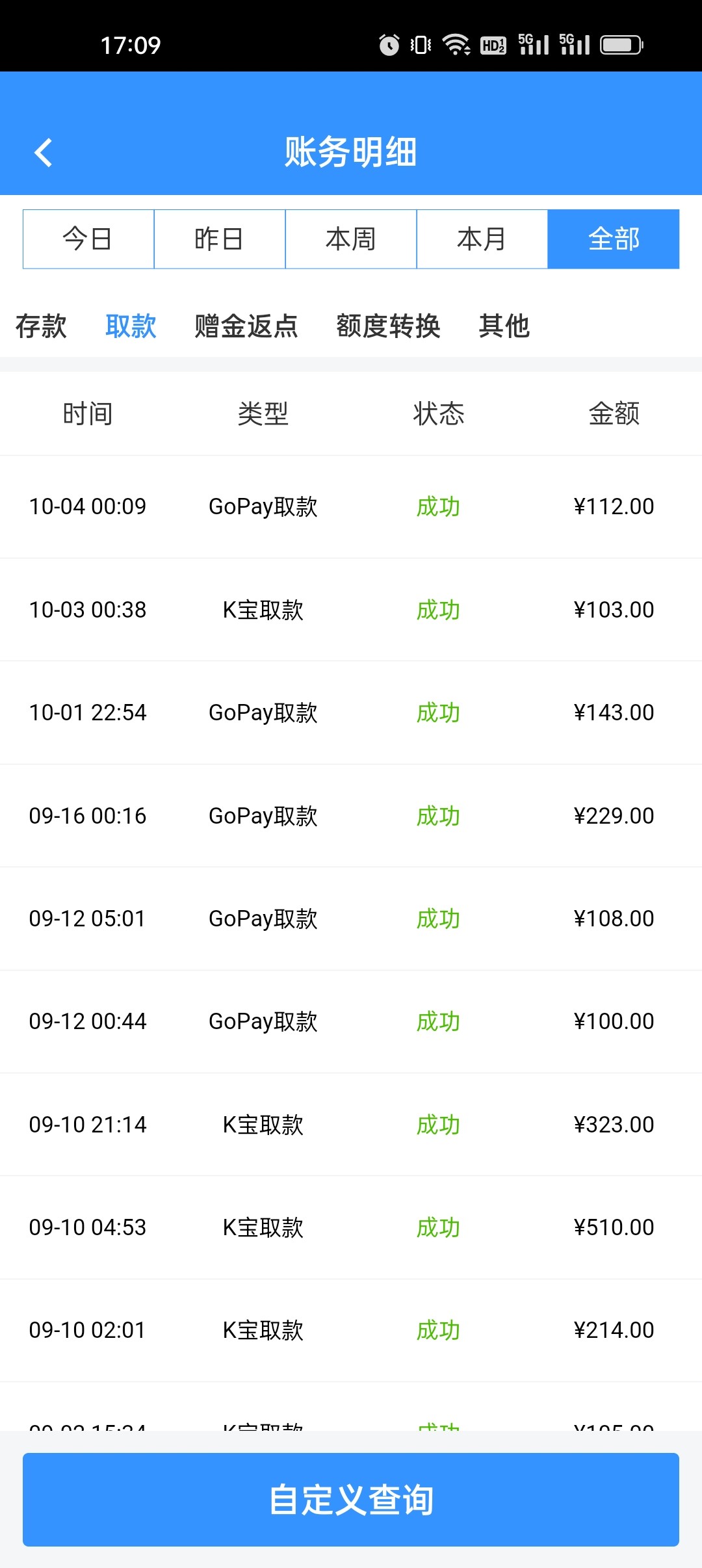The width and height of the screenshot is (702, 1568).
Task: Select the 全部 time filter
Action: 614,239
